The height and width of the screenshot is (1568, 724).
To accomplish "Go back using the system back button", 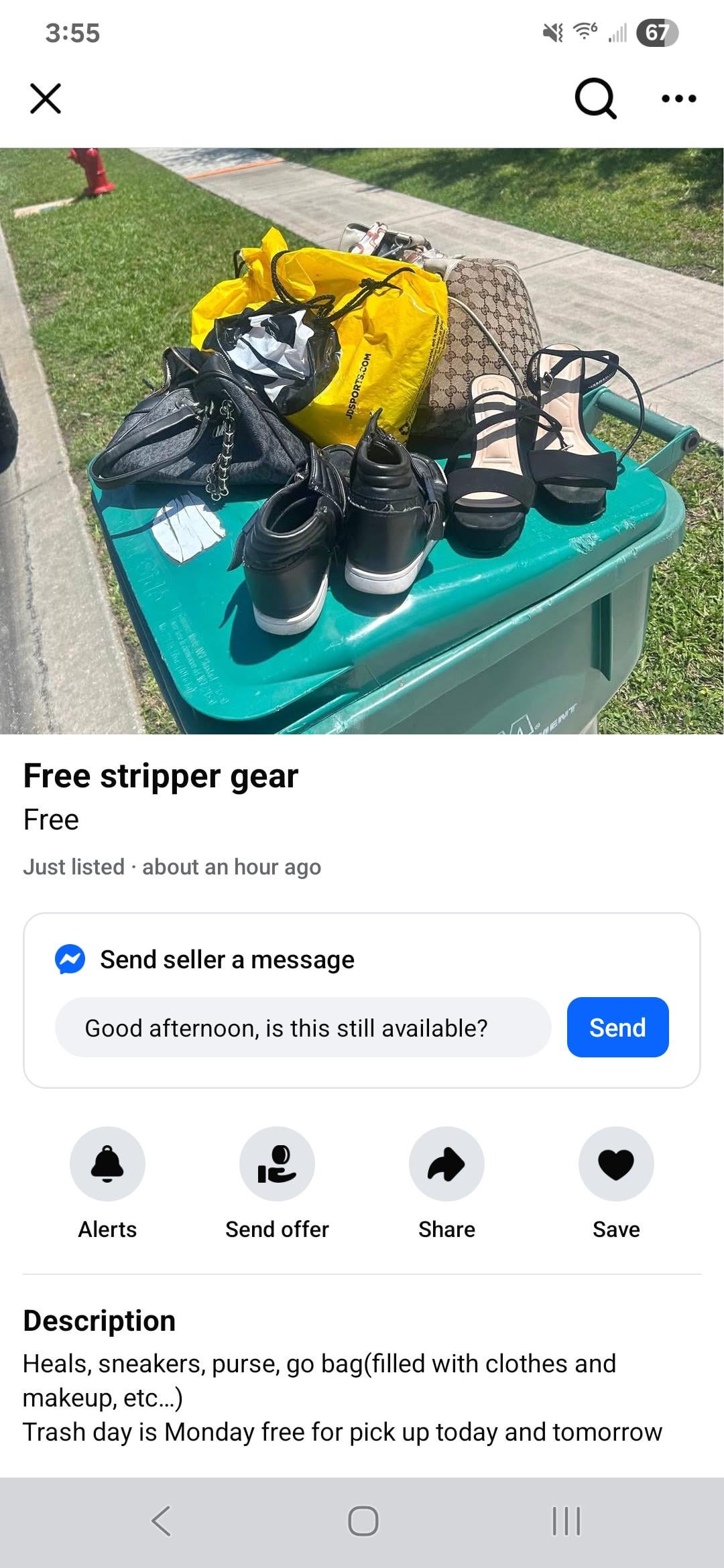I will click(161, 1520).
